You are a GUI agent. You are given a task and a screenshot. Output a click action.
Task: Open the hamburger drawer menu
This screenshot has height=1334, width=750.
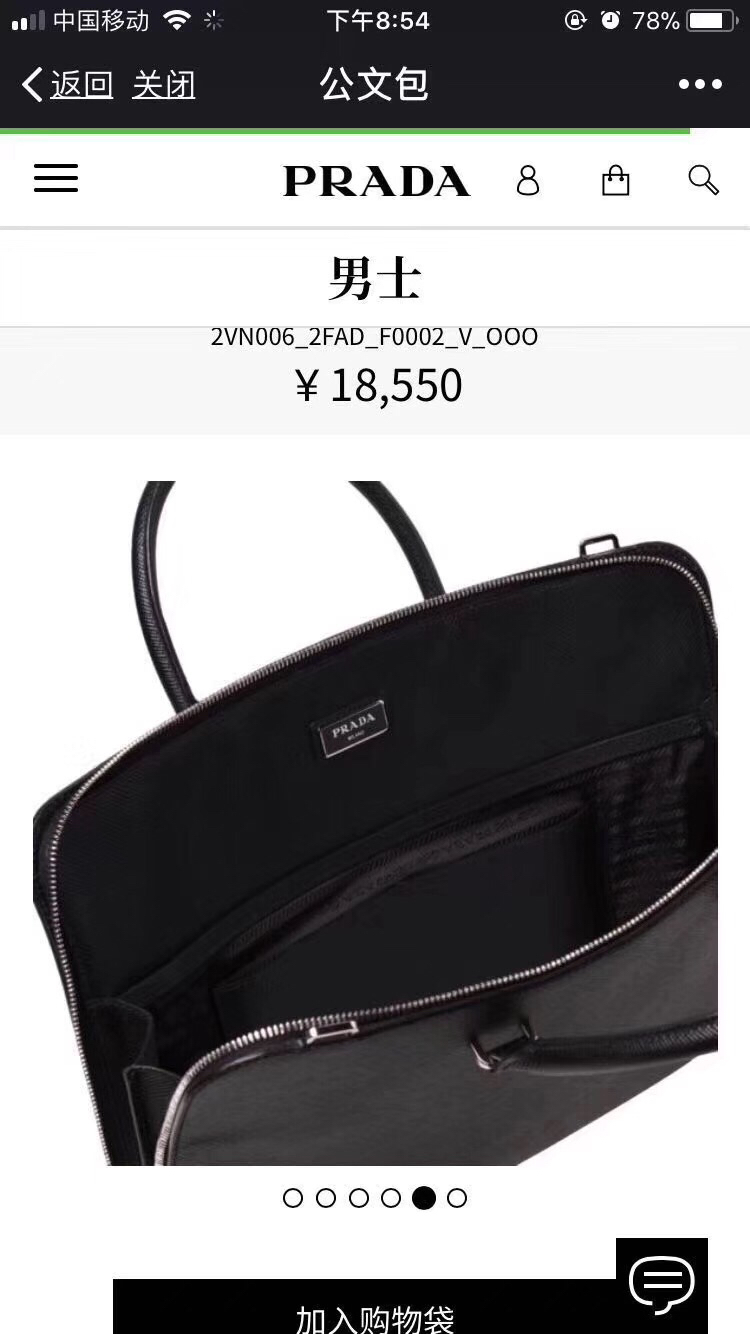click(x=56, y=179)
